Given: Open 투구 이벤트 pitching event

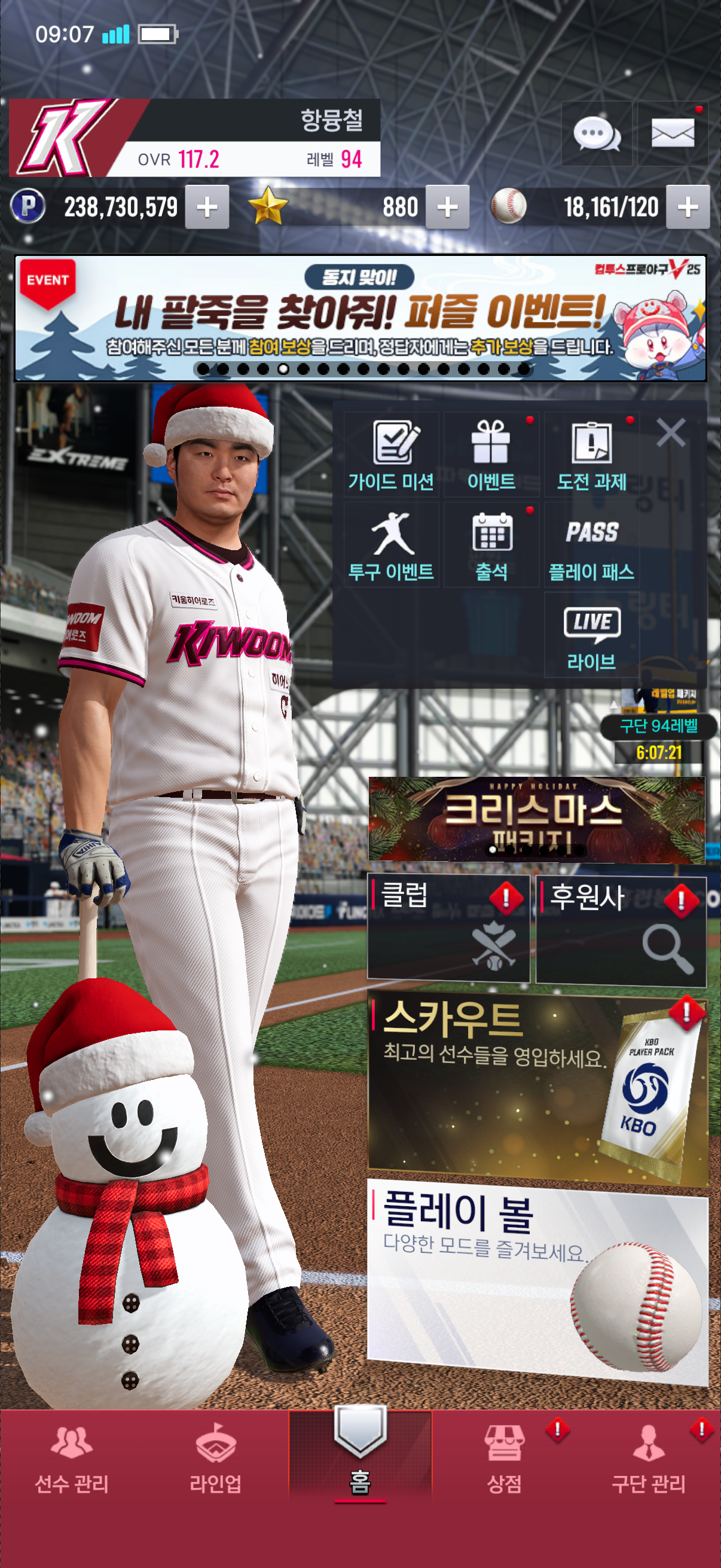Looking at the screenshot, I should 391,545.
